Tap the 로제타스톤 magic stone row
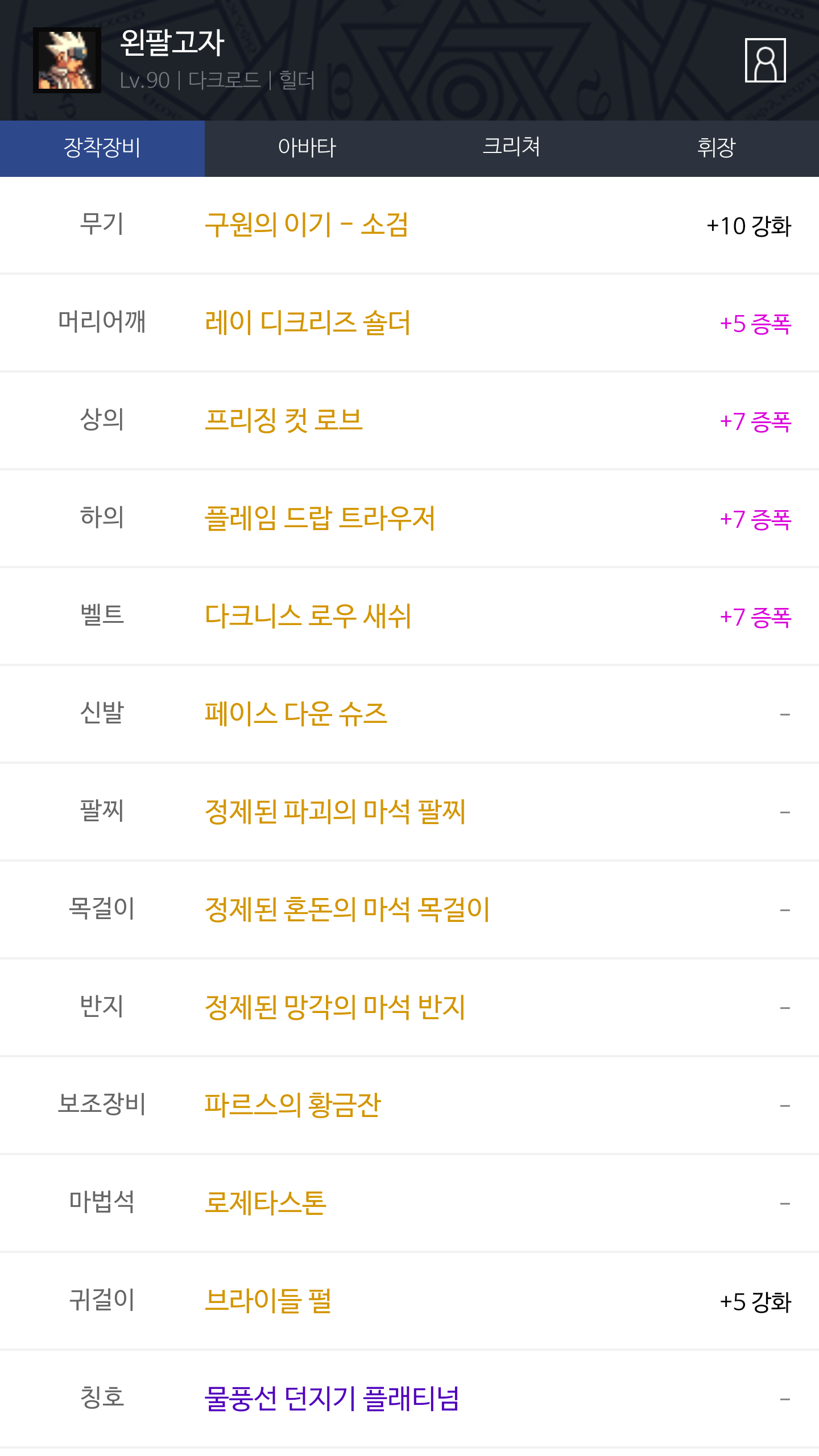This screenshot has height=1456, width=819. [266, 1203]
